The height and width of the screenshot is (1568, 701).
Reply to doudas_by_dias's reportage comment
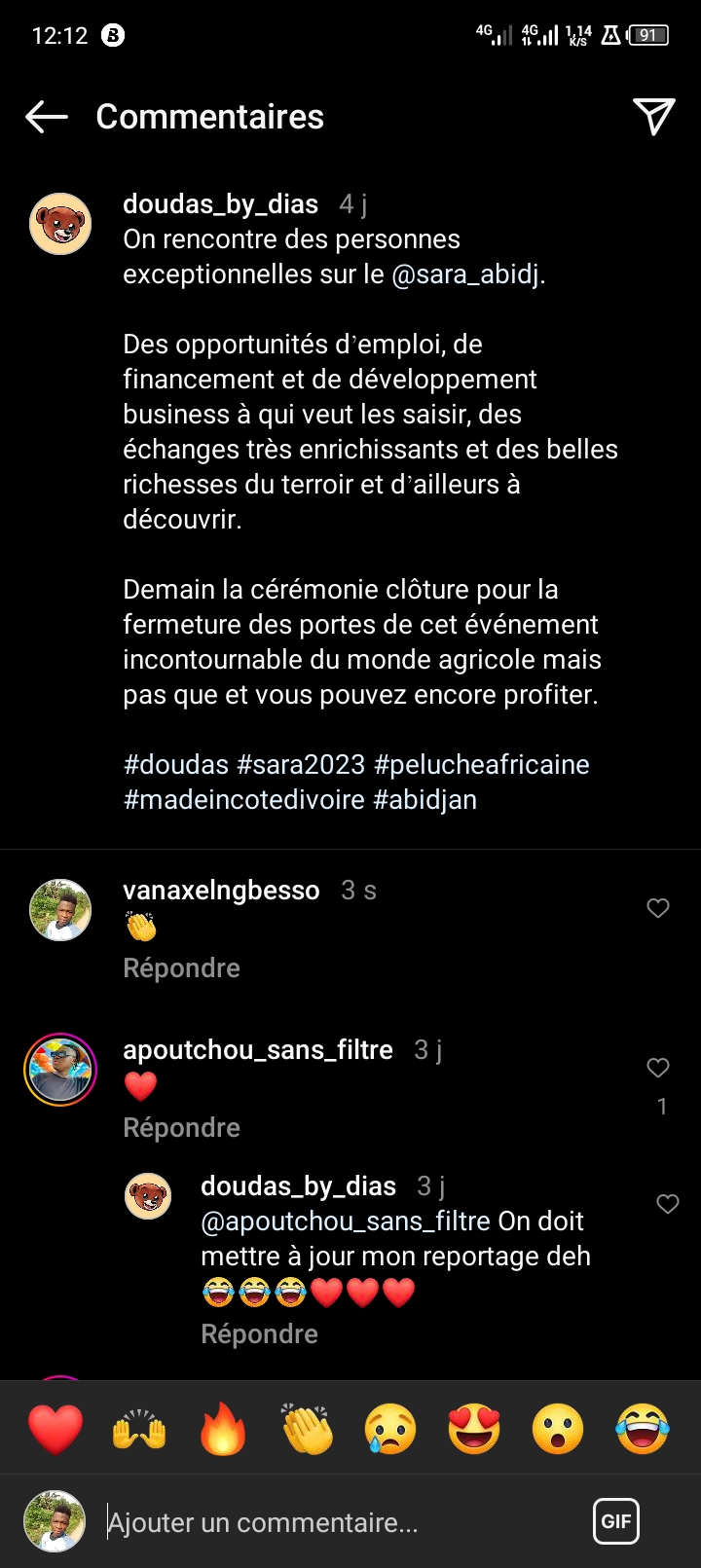pyautogui.click(x=259, y=1334)
